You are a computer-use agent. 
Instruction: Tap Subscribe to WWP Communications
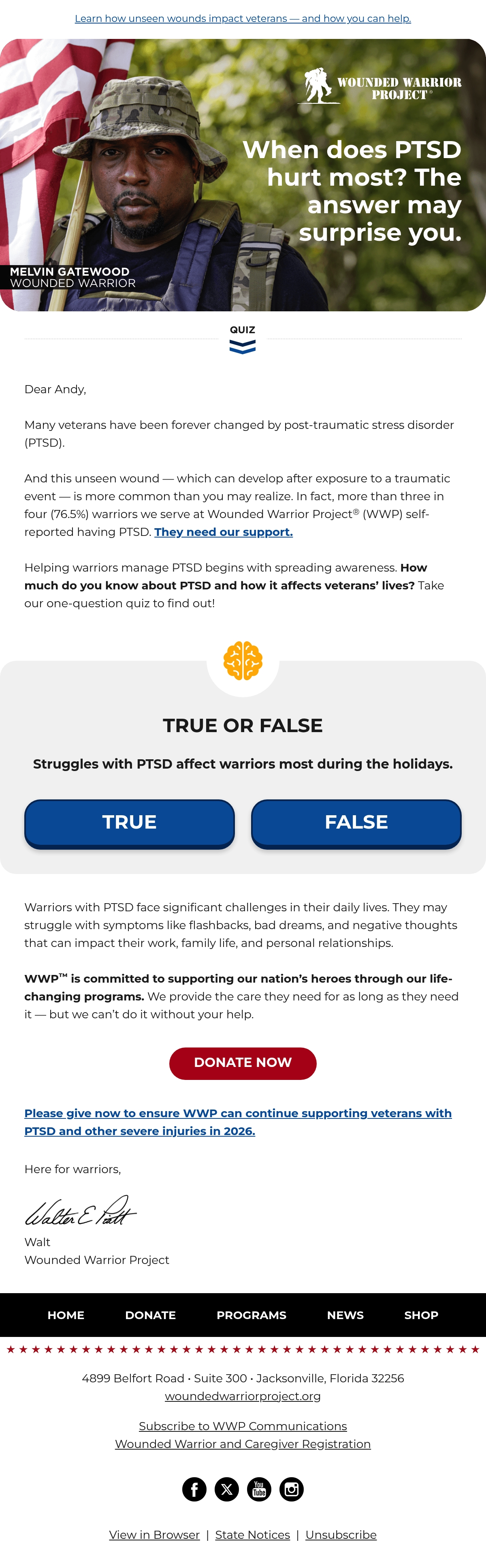[x=243, y=1426]
